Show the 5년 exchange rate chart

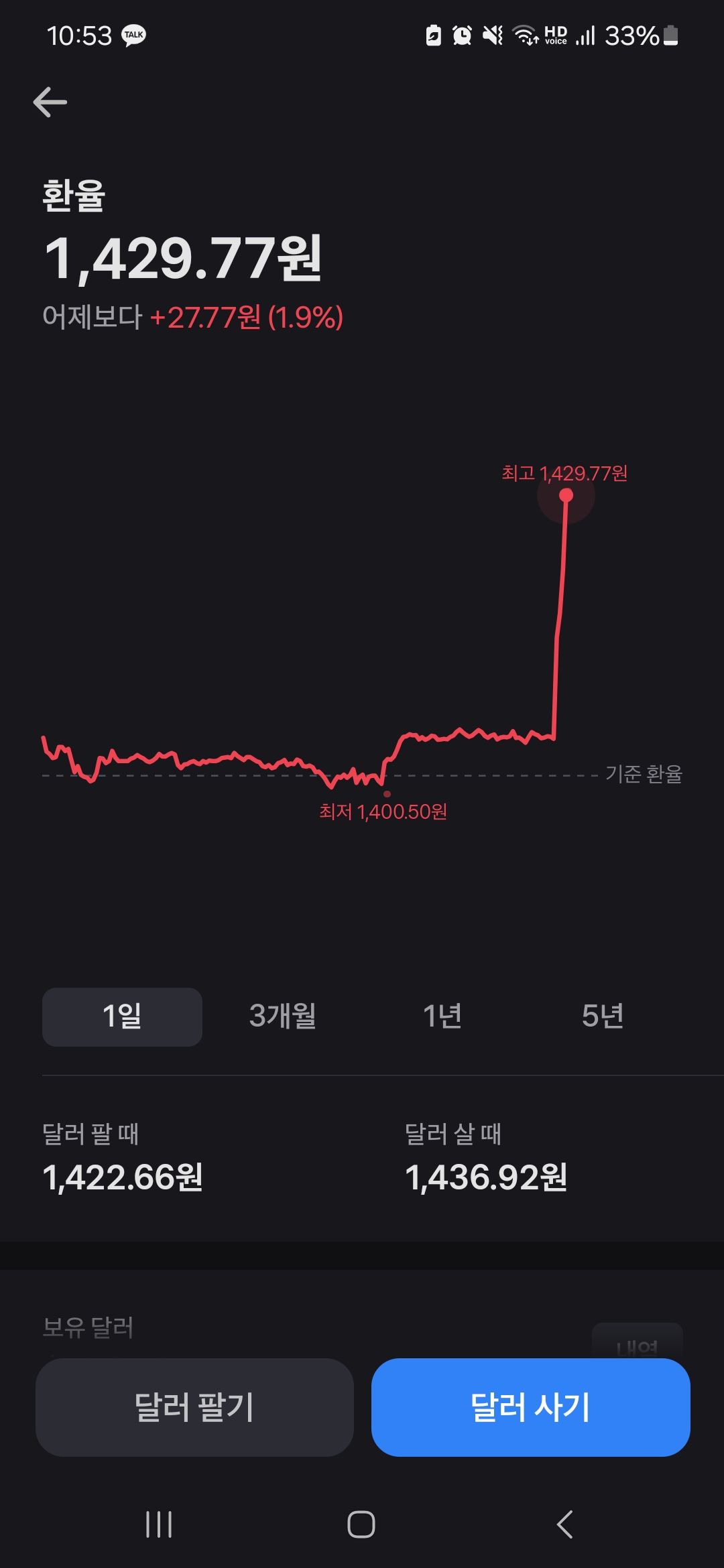(x=602, y=1017)
